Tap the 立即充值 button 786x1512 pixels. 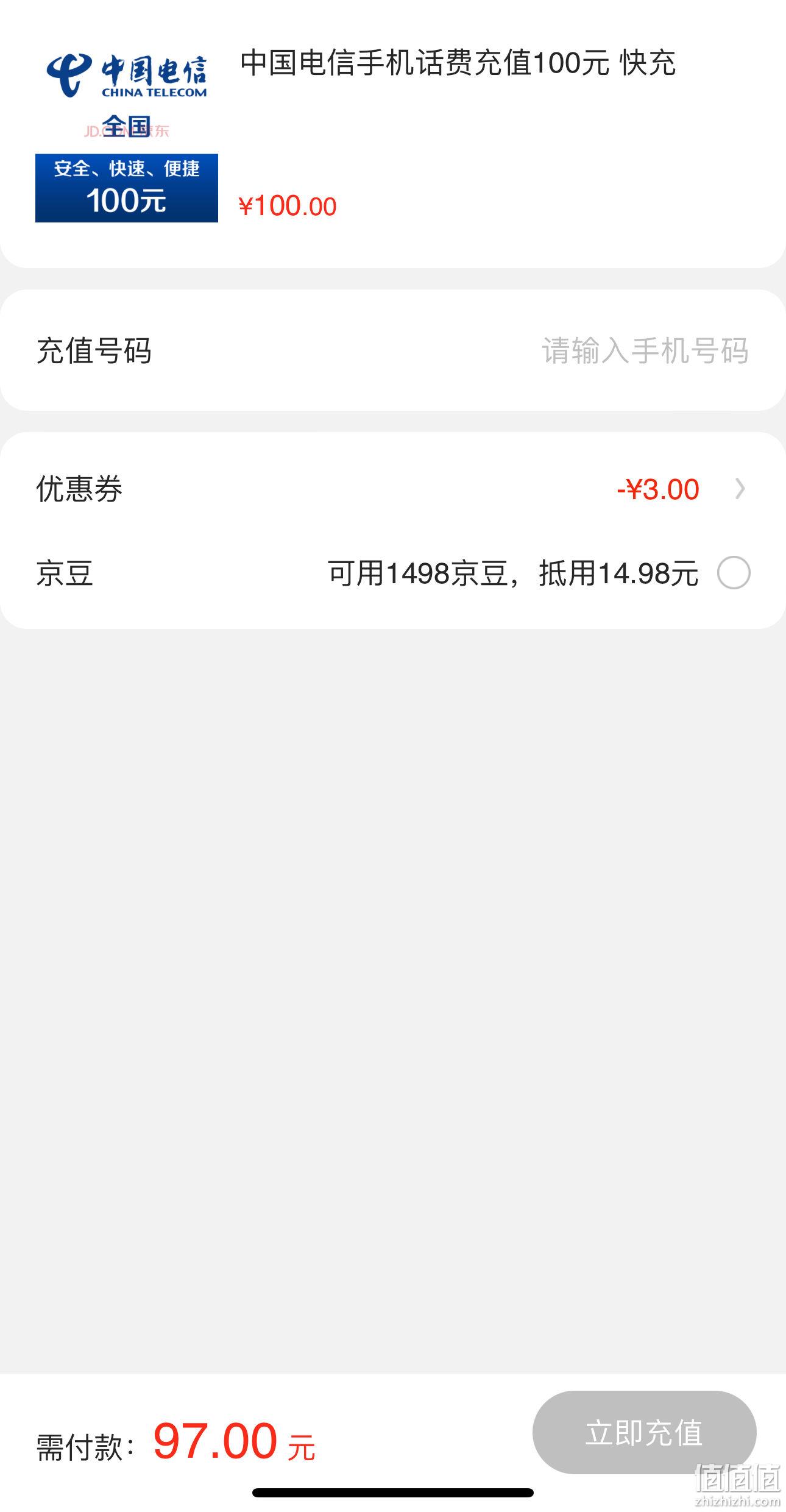tap(645, 1432)
